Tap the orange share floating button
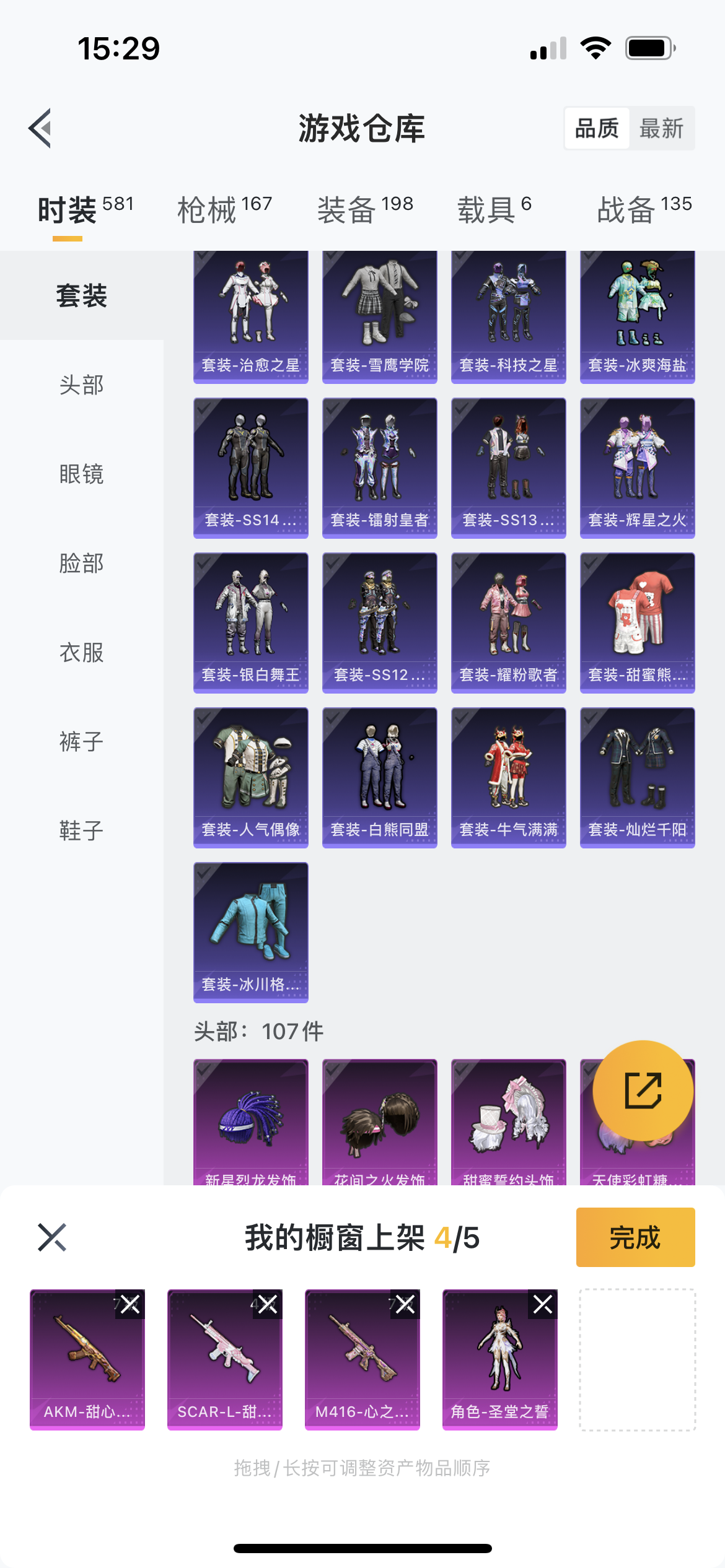 [x=643, y=1091]
